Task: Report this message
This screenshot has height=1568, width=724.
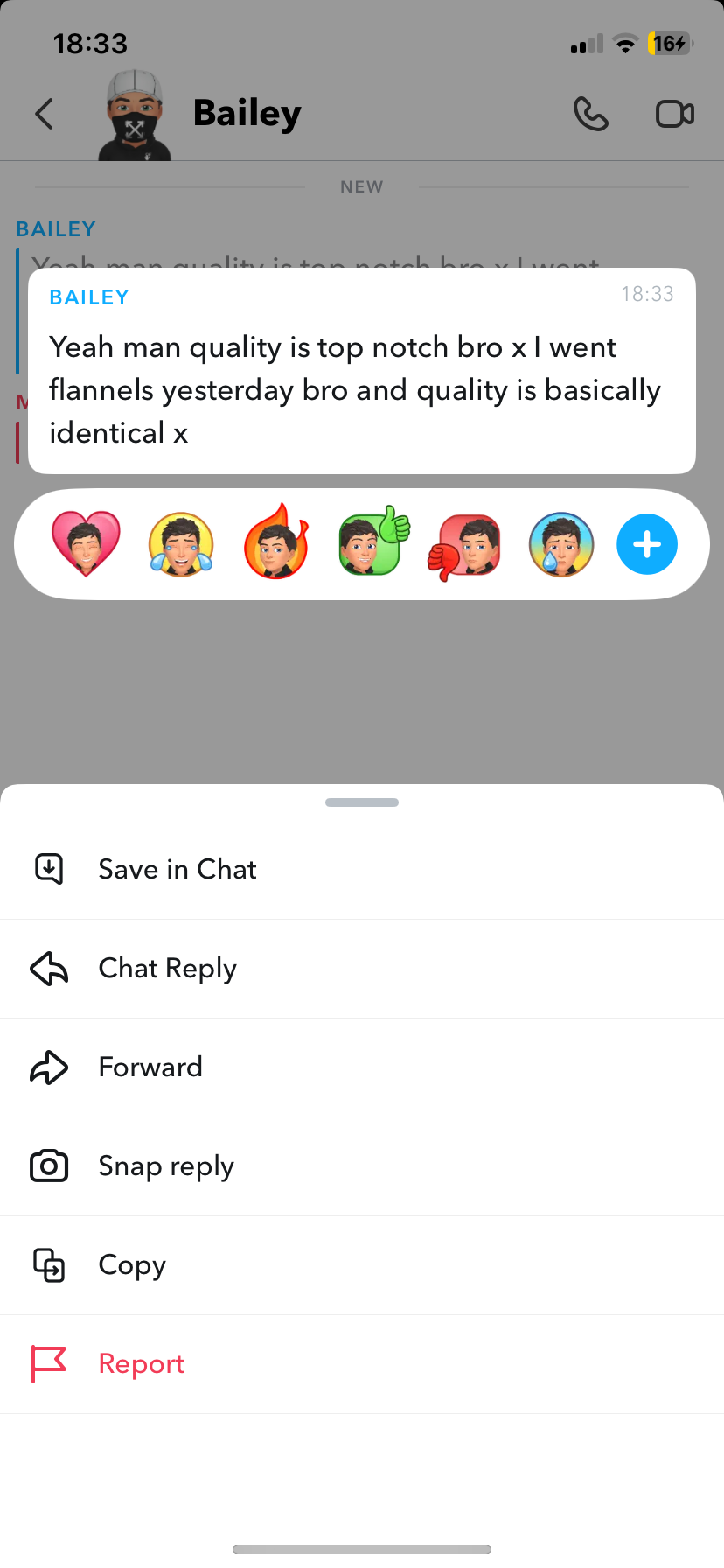Action: [x=141, y=1364]
